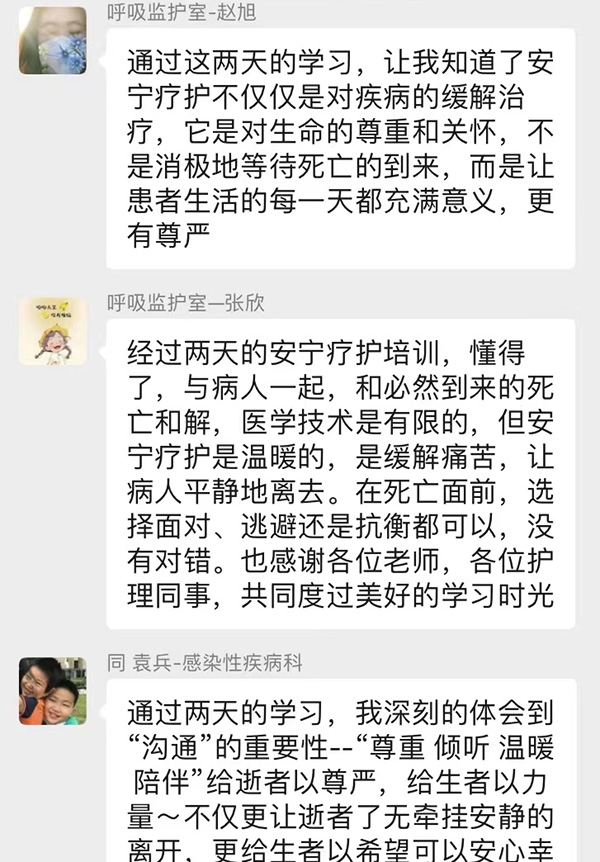This screenshot has width=600, height=862.
Task: View 张欣's avatar profile
Action: [52, 330]
